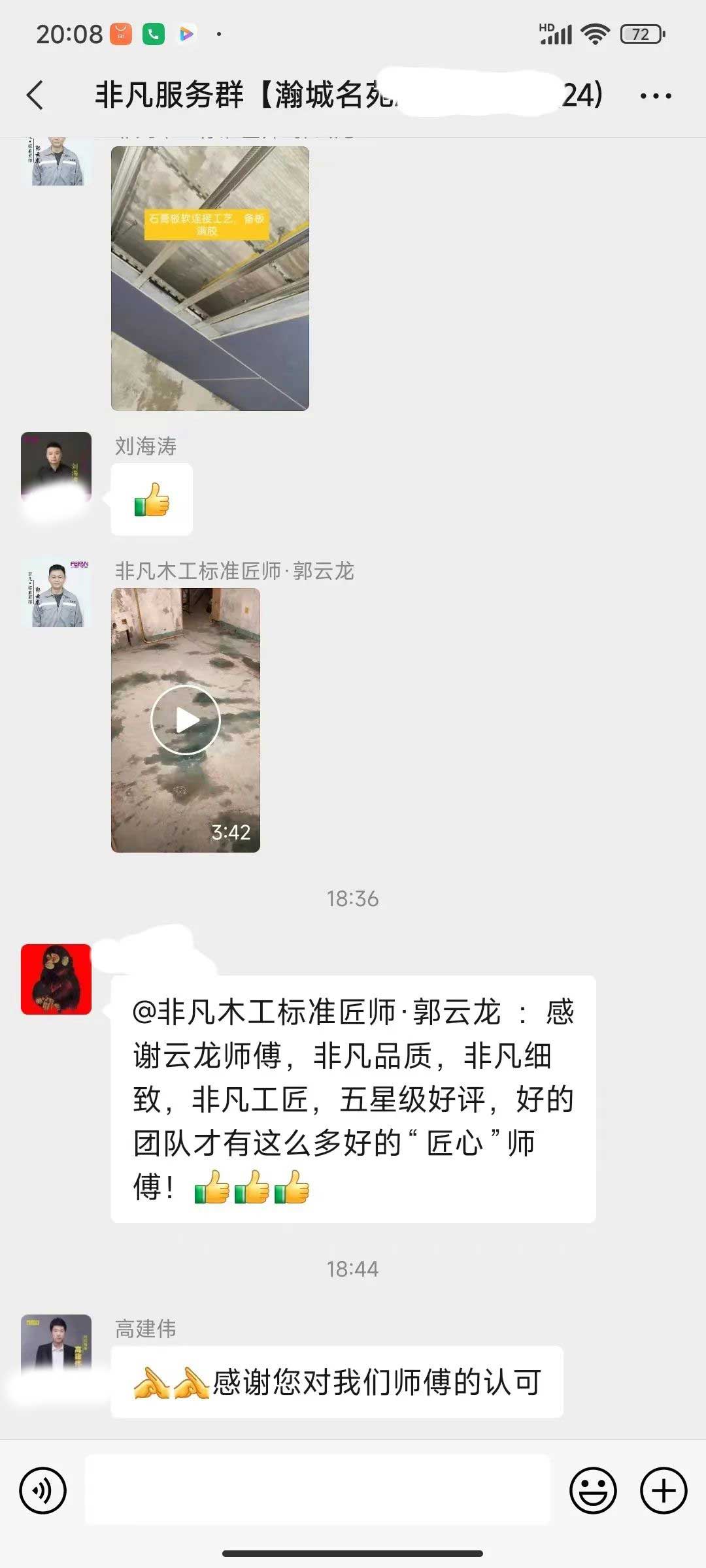The width and height of the screenshot is (706, 1568).
Task: Open 刘海涛's profile avatar
Action: point(56,466)
